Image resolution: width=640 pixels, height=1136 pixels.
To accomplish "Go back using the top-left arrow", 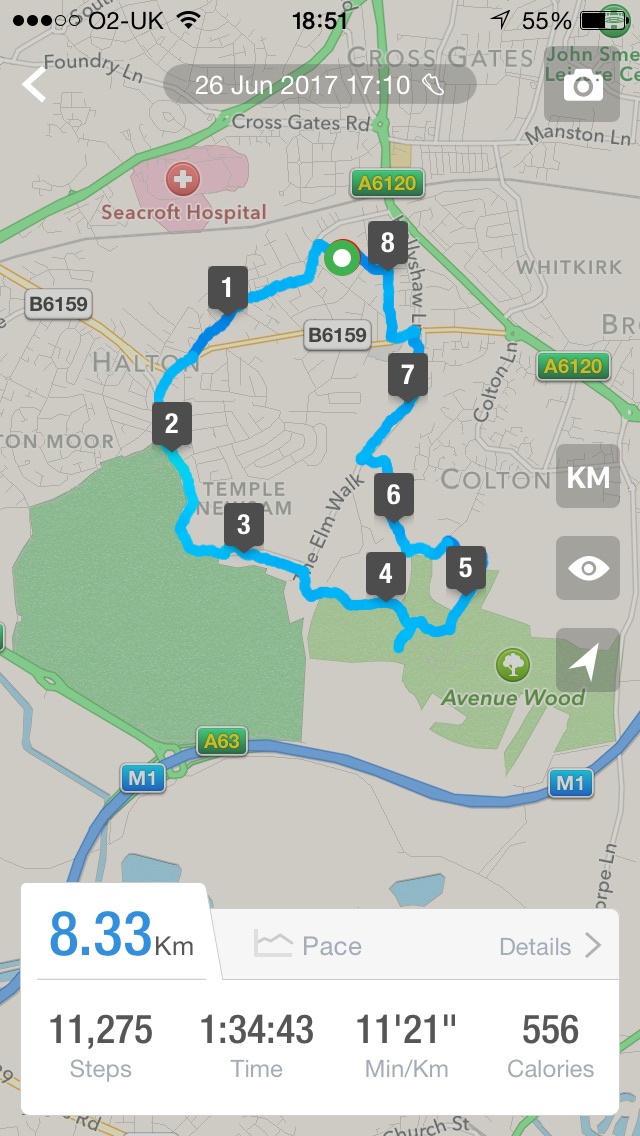I will (35, 85).
